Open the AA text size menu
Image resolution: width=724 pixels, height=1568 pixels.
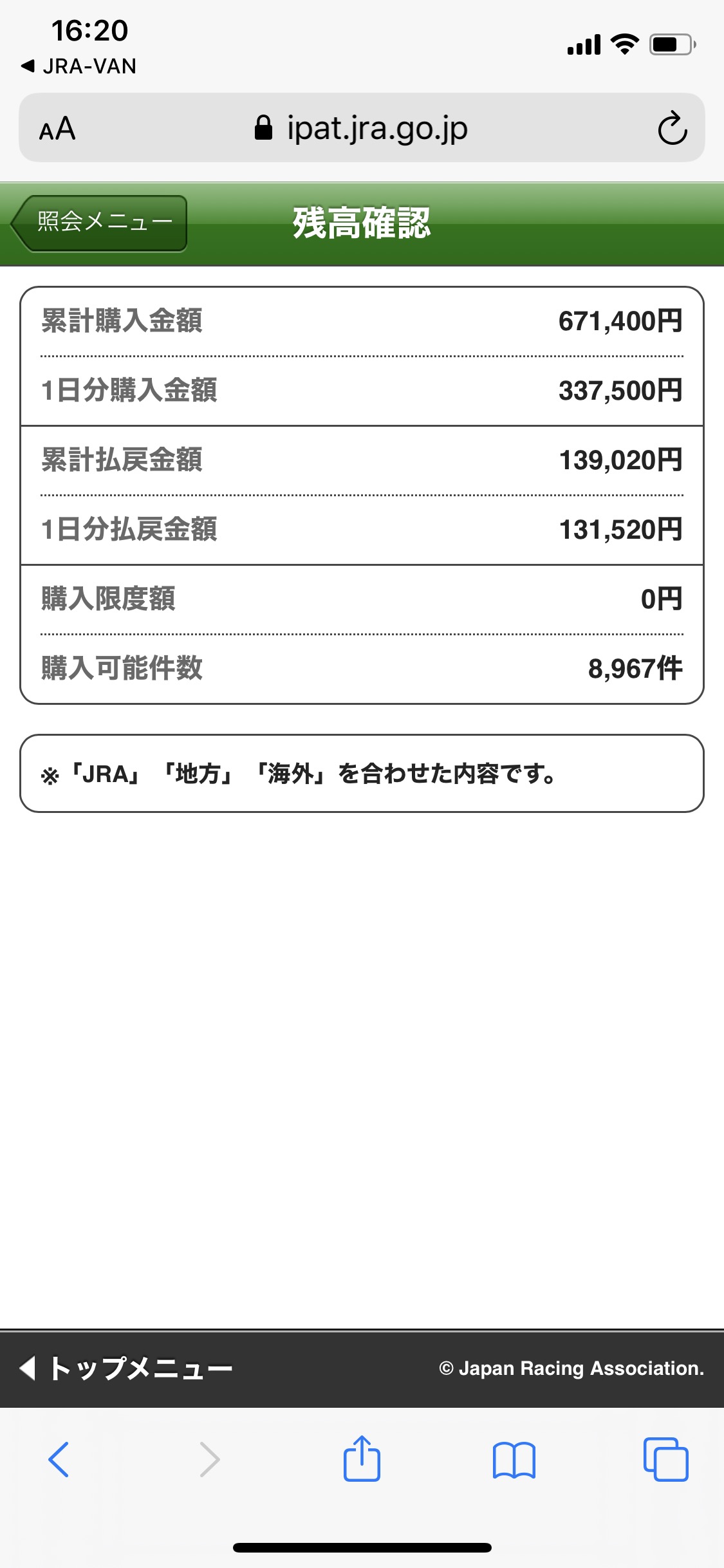57,129
